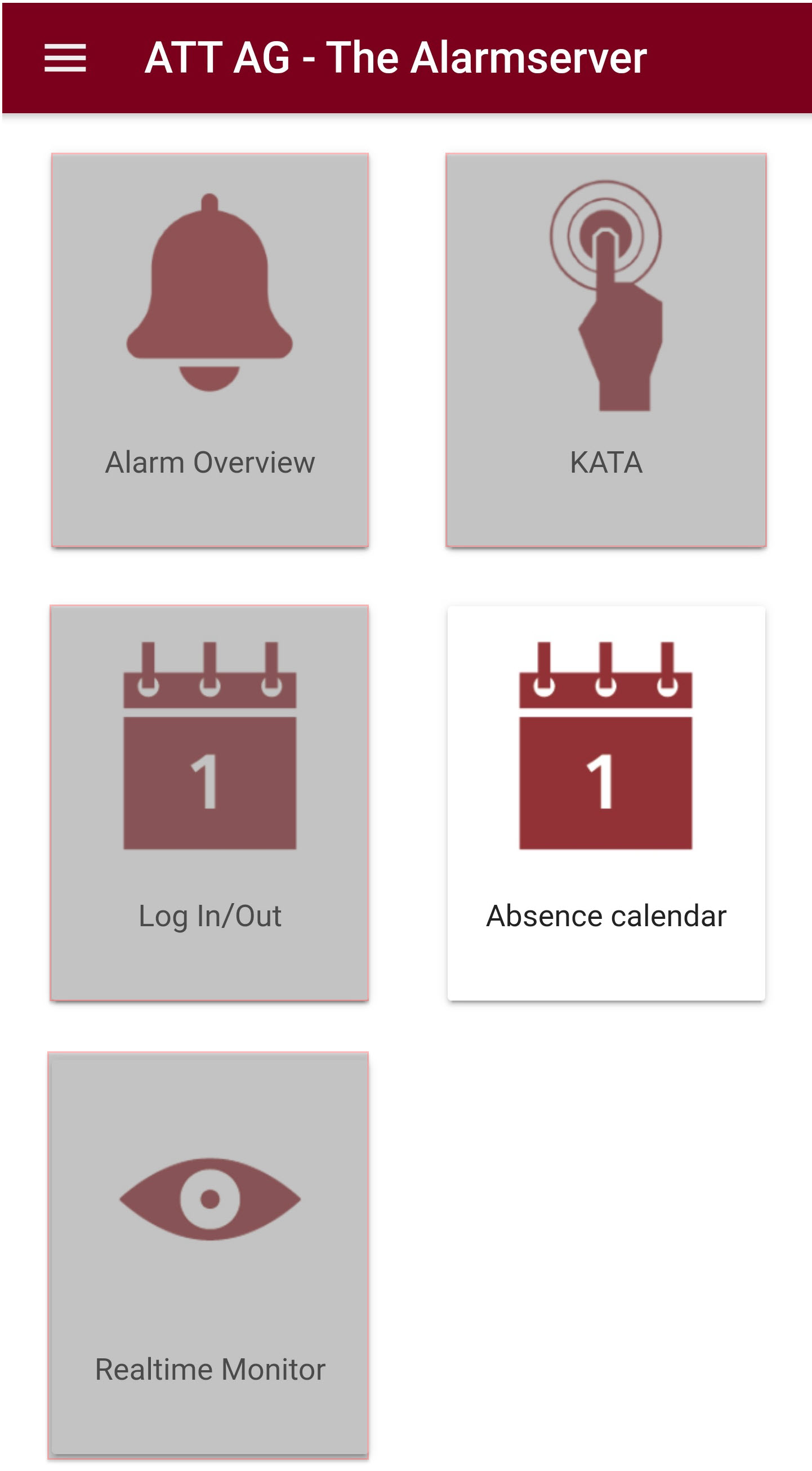Image resolution: width=812 pixels, height=1471 pixels.
Task: Open the Absence calendar
Action: [x=606, y=802]
